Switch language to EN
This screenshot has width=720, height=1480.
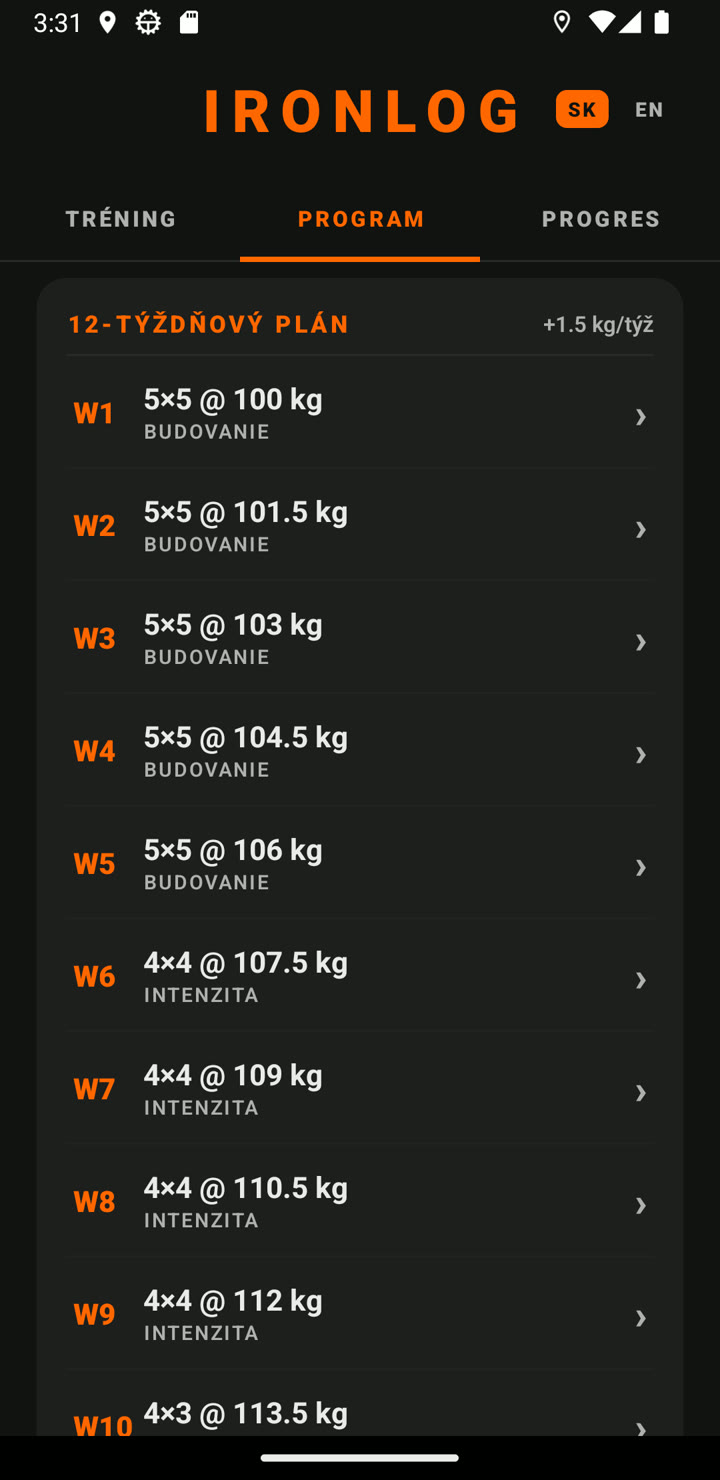pyautogui.click(x=649, y=109)
